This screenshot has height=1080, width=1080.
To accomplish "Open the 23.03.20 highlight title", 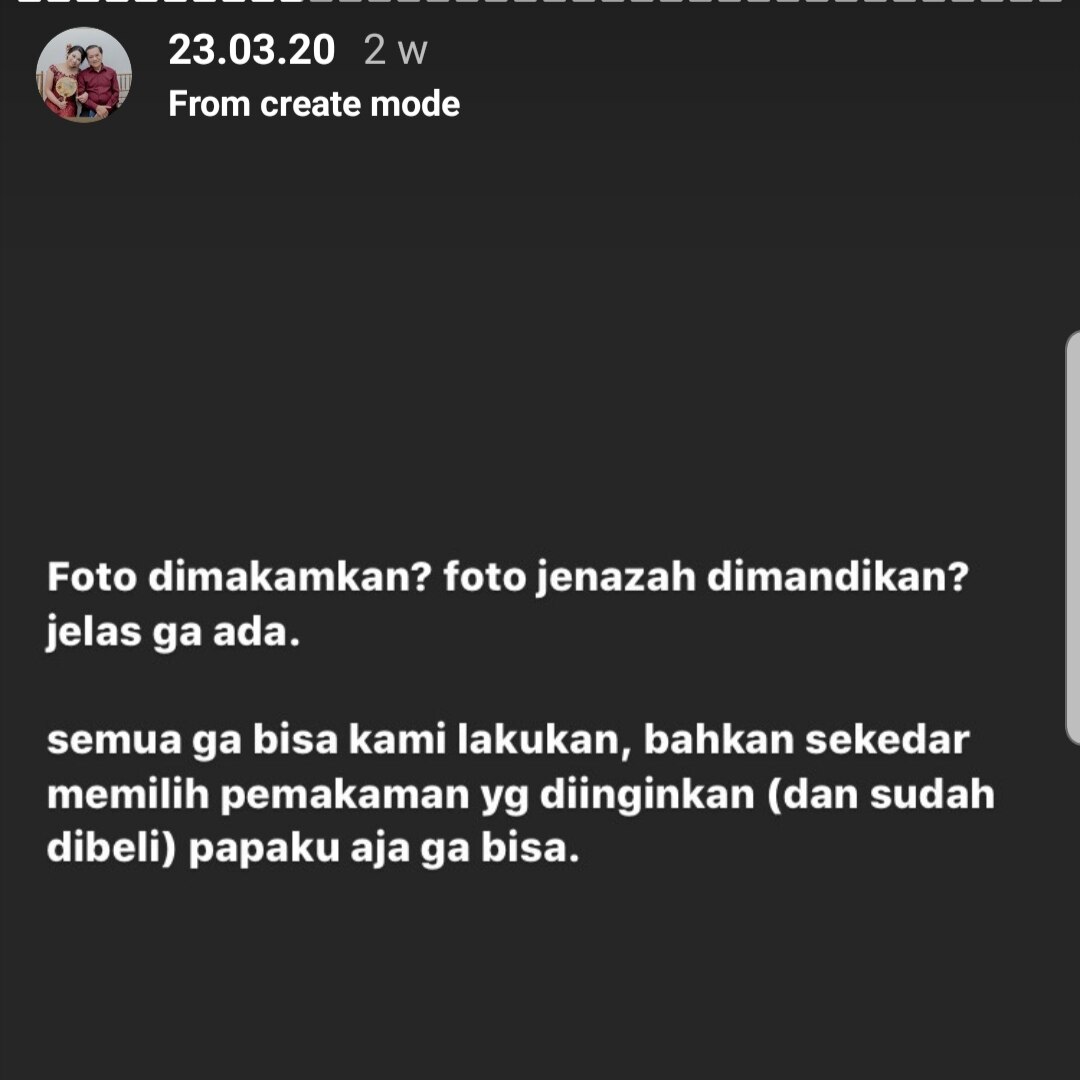I will tap(251, 51).
